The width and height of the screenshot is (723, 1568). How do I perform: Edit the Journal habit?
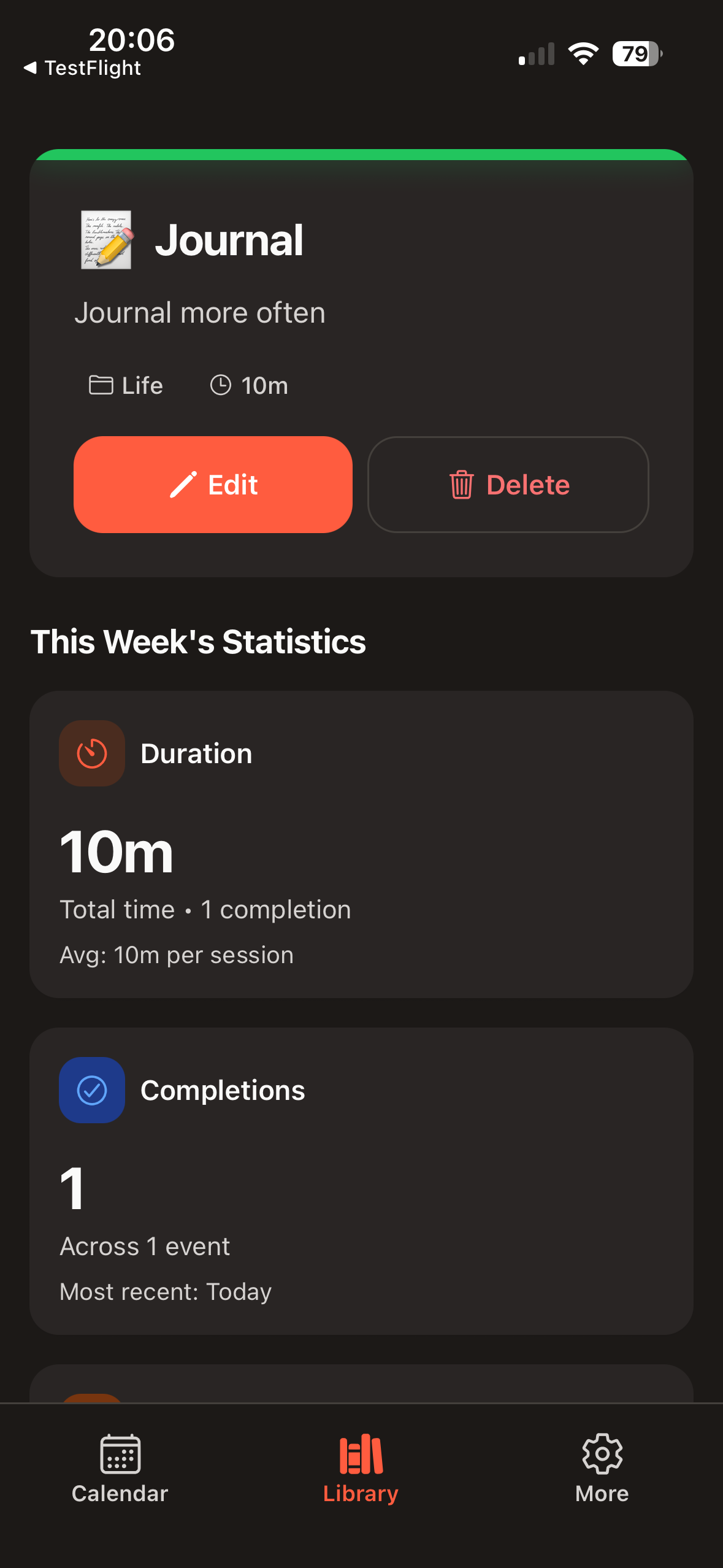click(213, 485)
